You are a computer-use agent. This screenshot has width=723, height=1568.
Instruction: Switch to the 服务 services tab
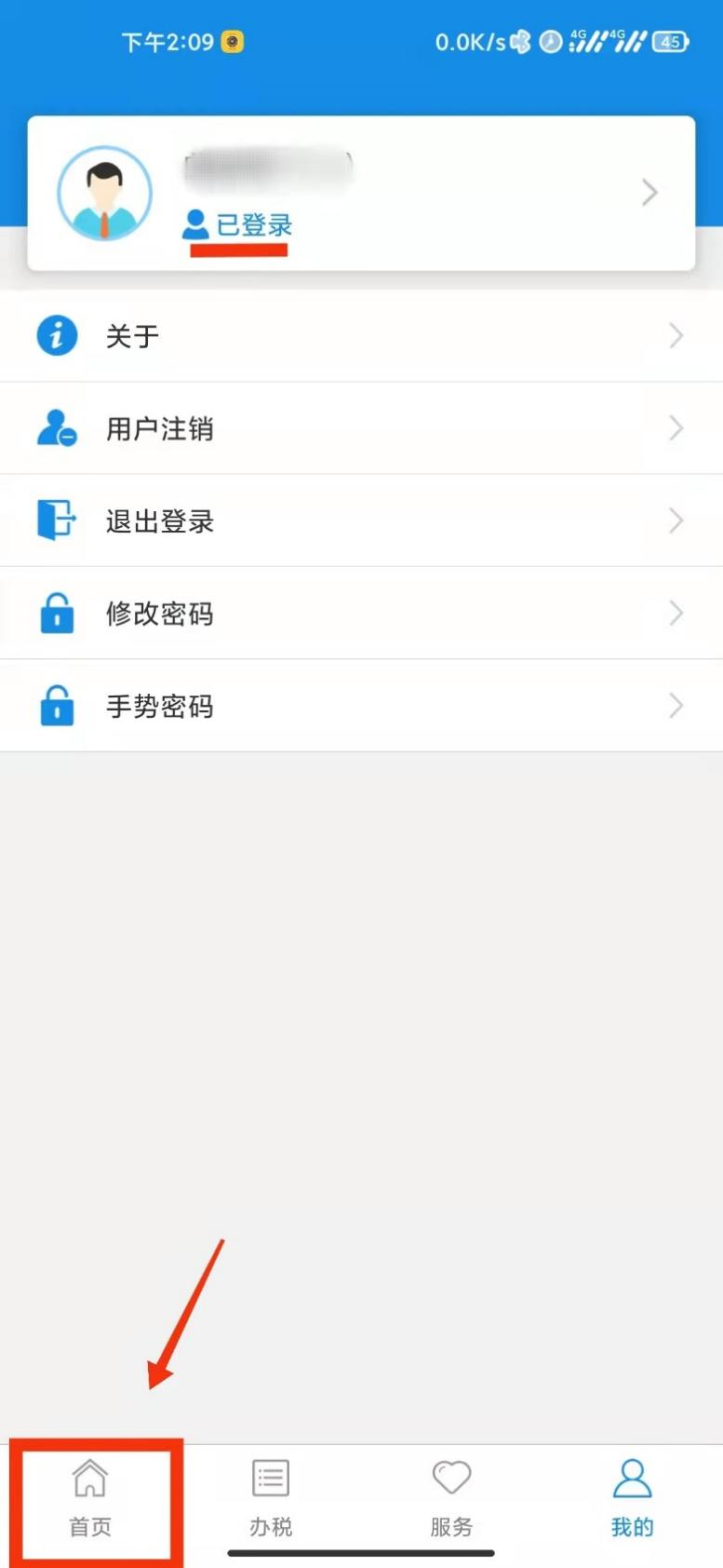pyautogui.click(x=451, y=1499)
